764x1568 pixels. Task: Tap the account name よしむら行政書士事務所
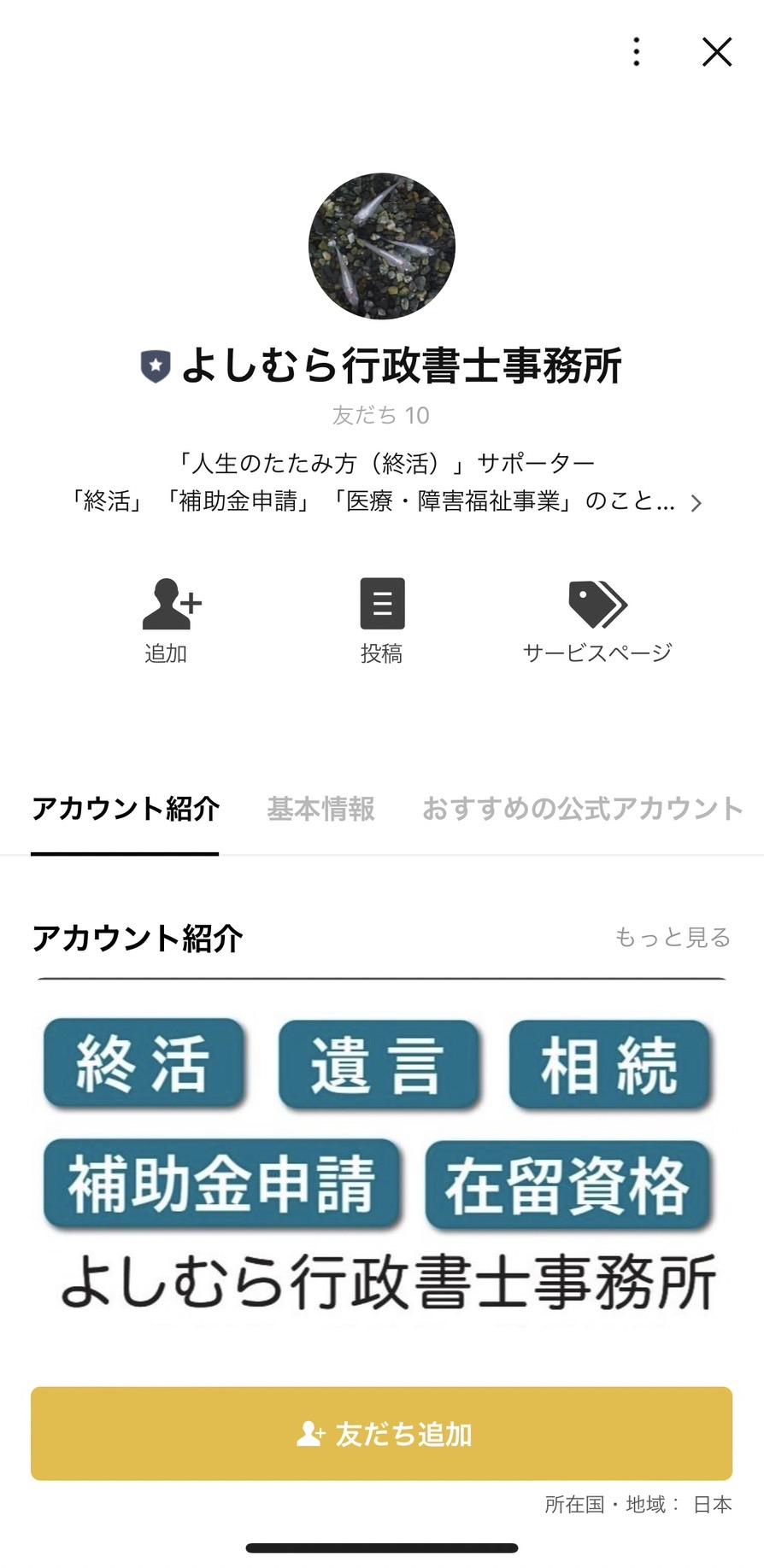tap(403, 364)
